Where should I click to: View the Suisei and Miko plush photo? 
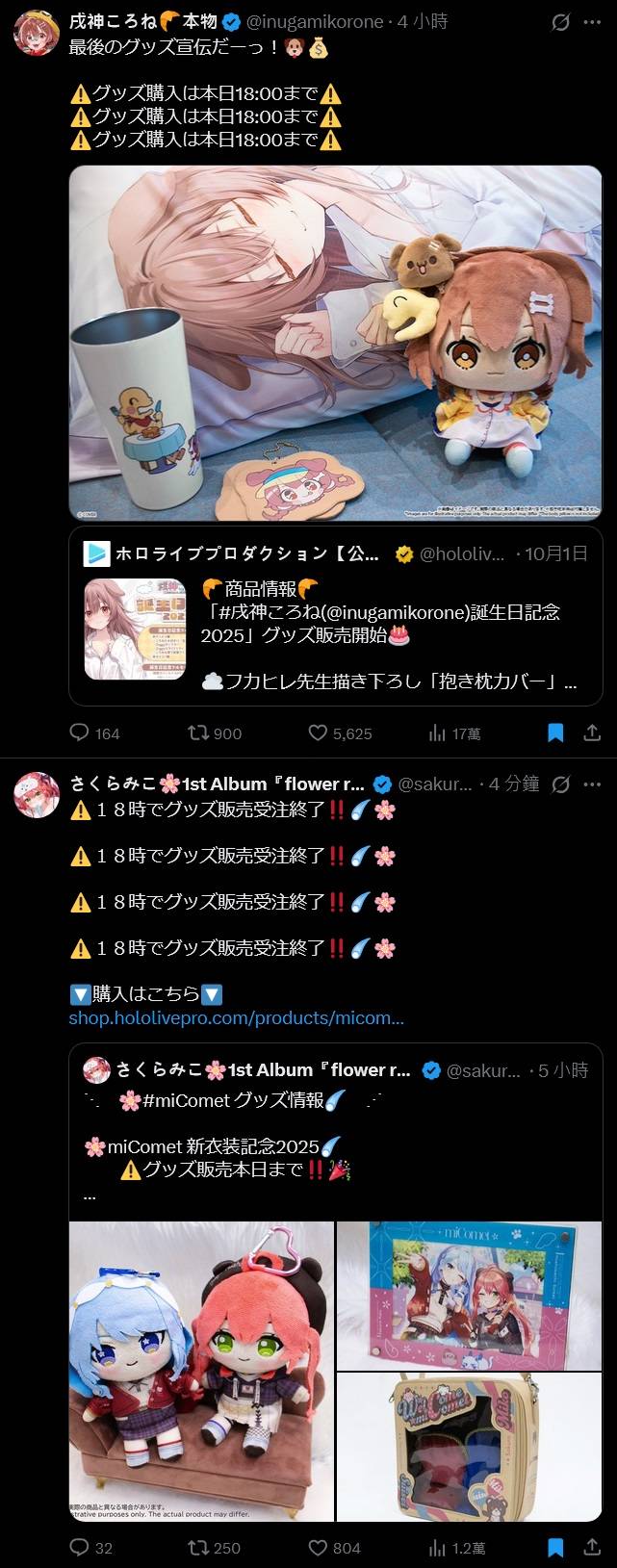[x=201, y=1371]
